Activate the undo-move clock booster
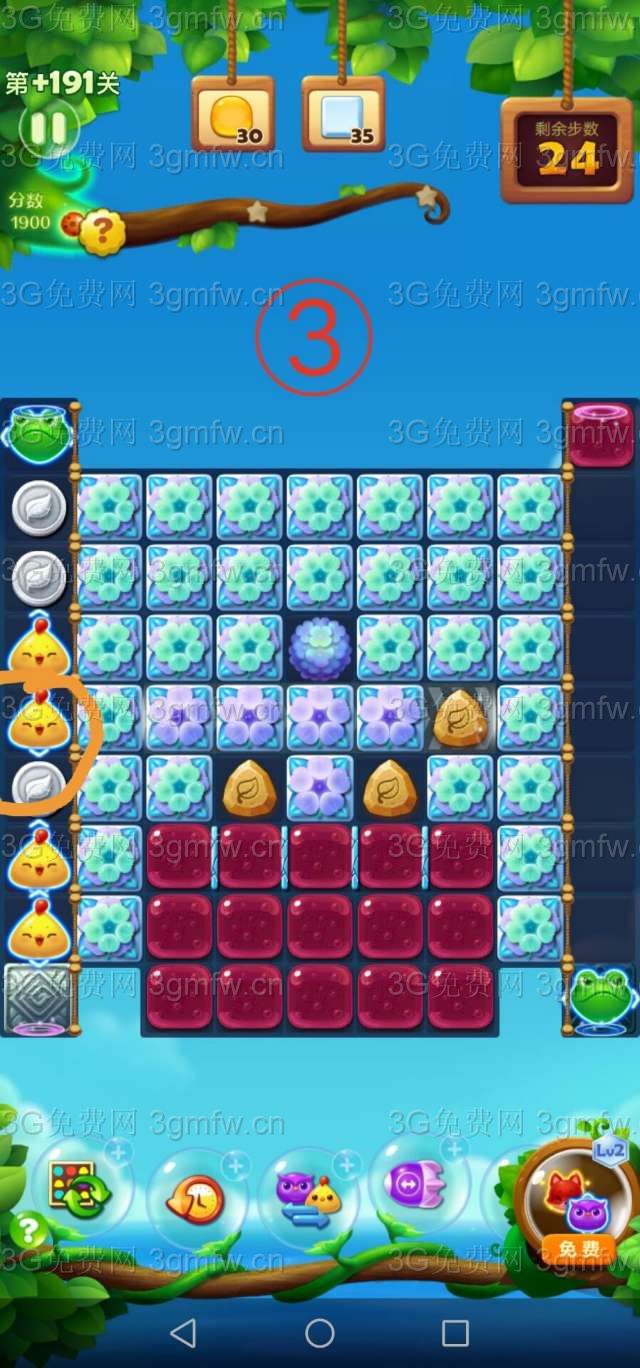The width and height of the screenshot is (640, 1368). coord(196,1197)
